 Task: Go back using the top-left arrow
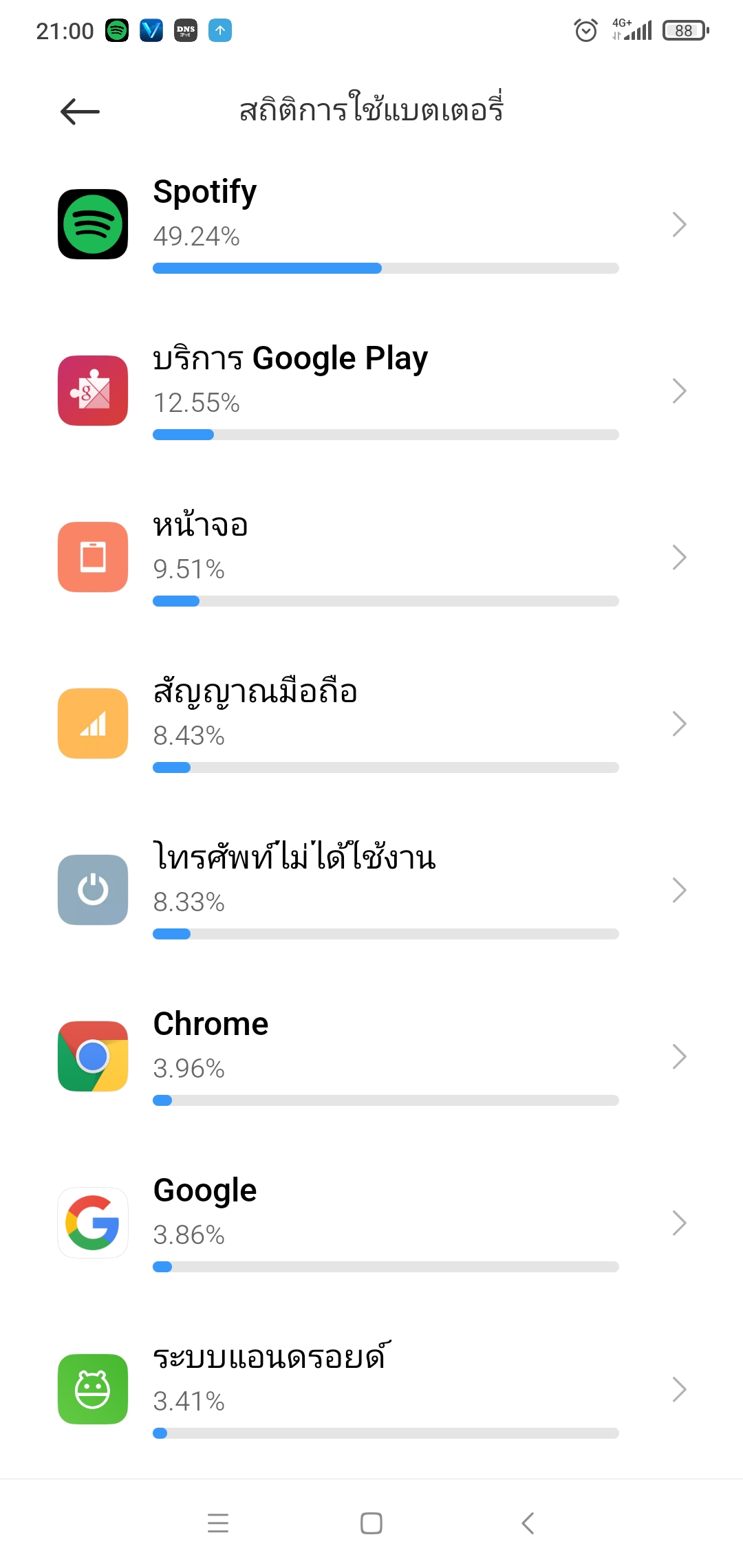[x=80, y=111]
